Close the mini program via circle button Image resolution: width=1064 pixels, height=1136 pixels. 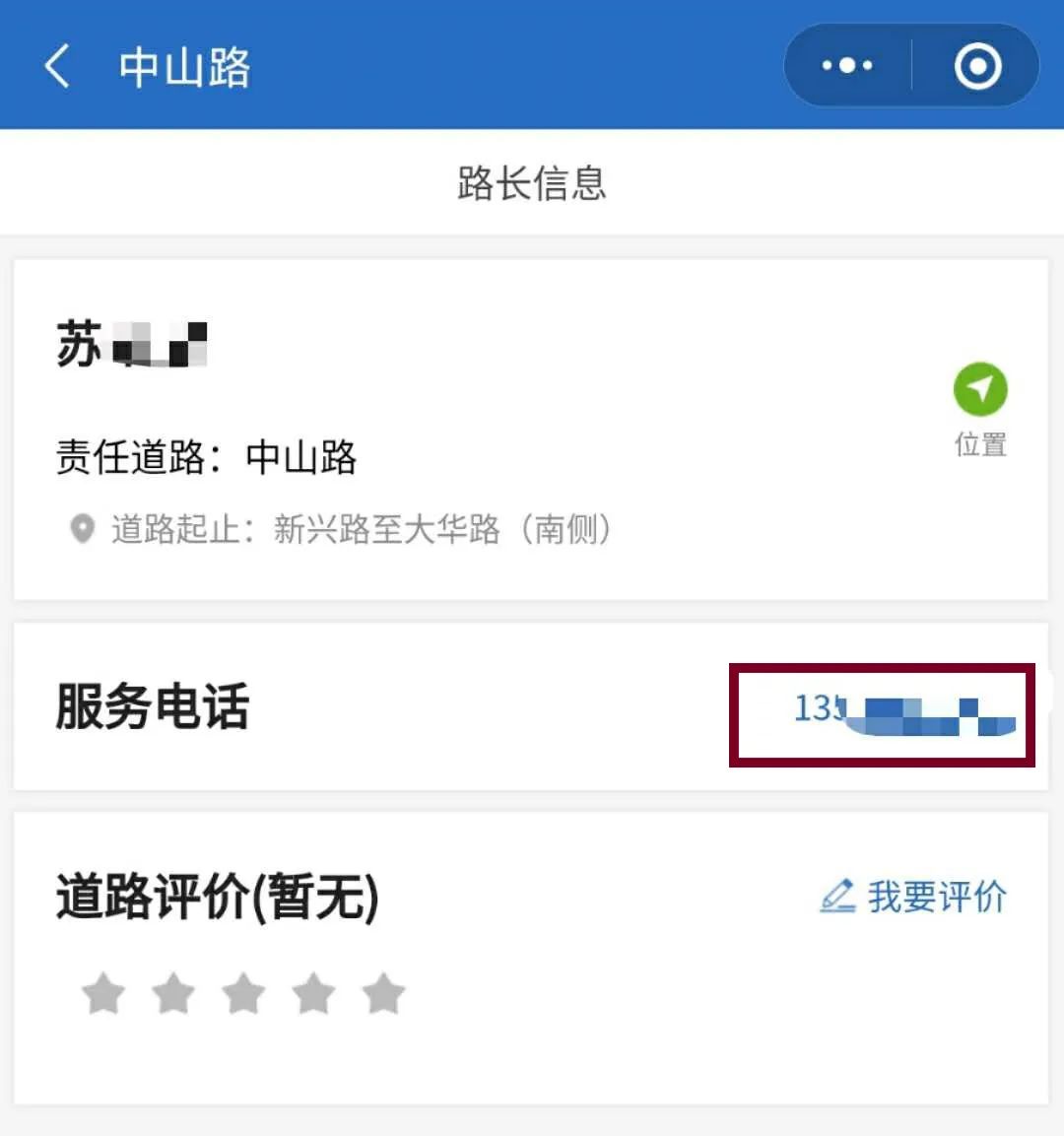pos(977,66)
